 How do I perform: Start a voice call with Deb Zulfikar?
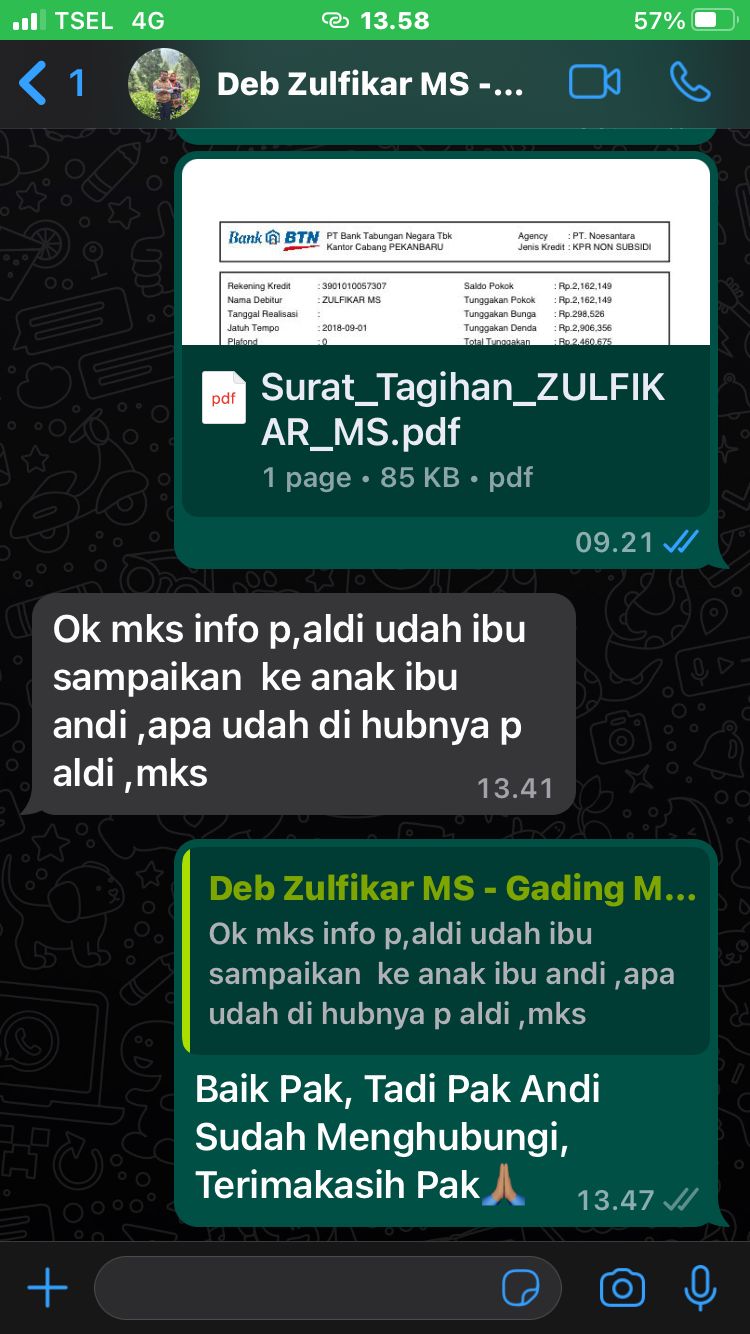(x=690, y=83)
